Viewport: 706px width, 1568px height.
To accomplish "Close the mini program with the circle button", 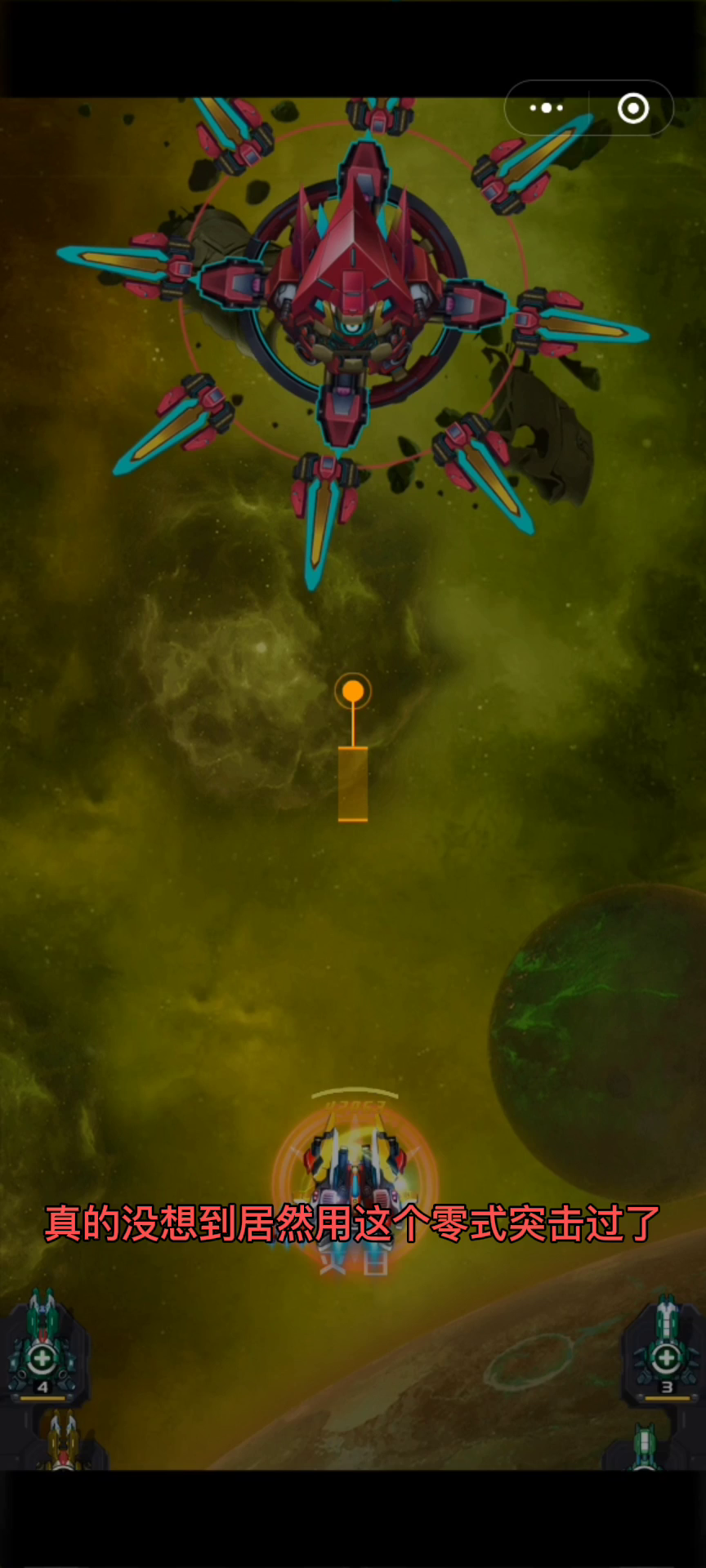I will (x=633, y=108).
